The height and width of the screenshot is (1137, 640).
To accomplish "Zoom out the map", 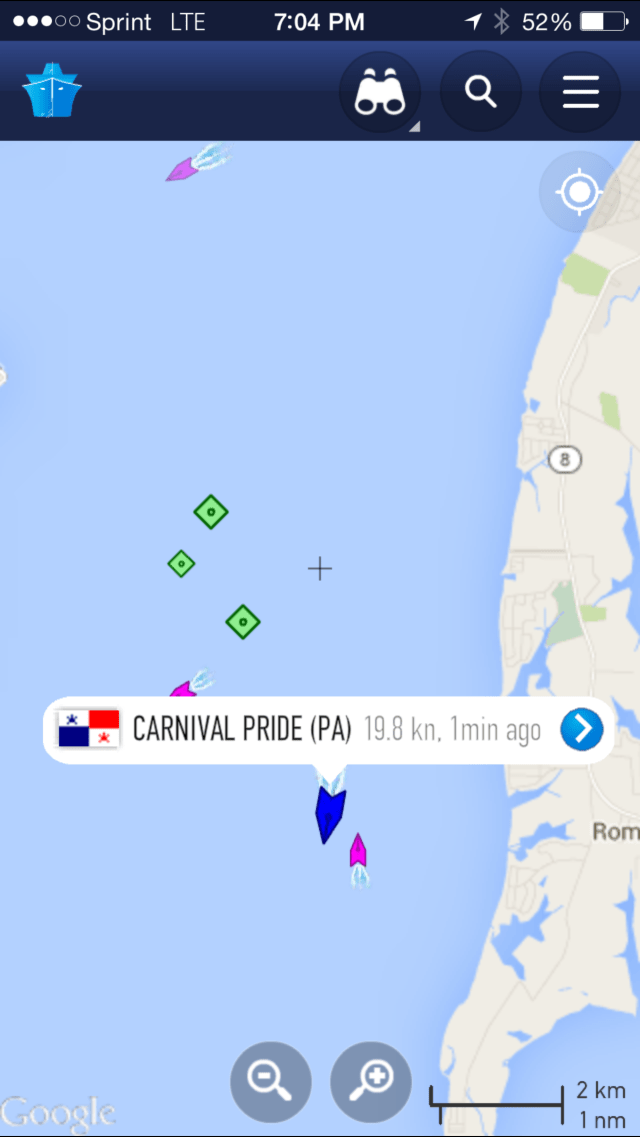I will (271, 1083).
